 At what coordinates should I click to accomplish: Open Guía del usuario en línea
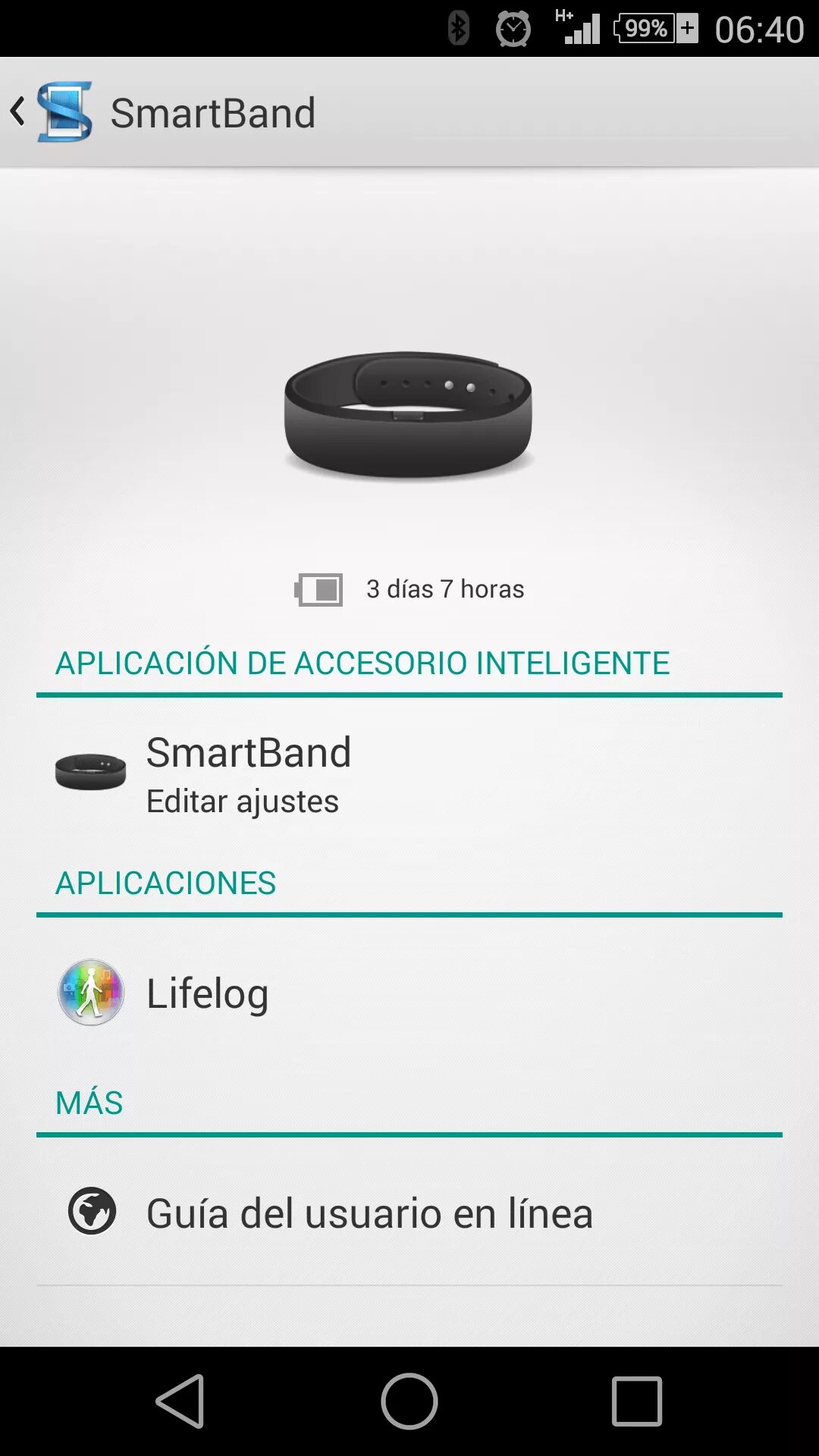tap(409, 1213)
